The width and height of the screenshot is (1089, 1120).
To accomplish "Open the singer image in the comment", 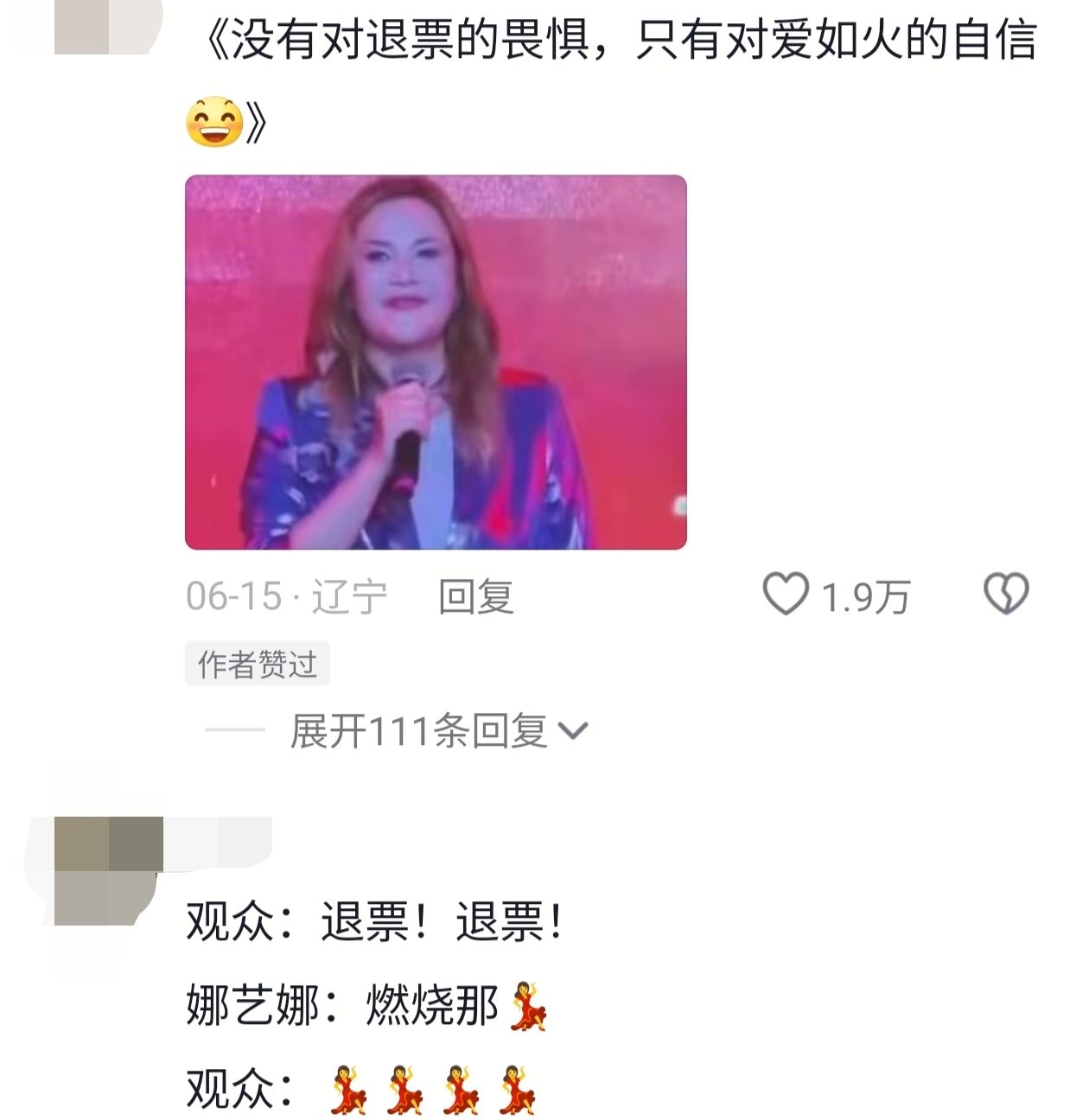I will [x=436, y=362].
